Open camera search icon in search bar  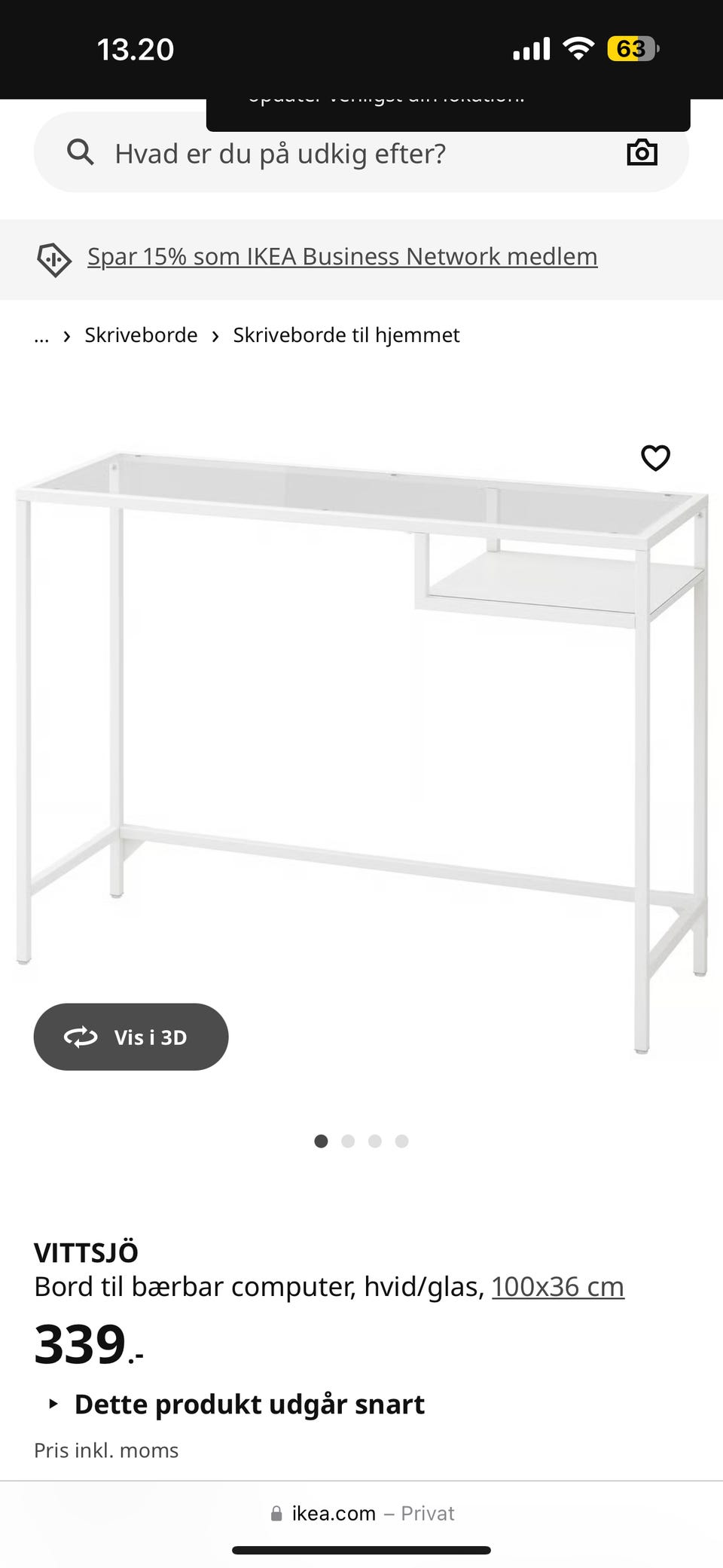pos(642,152)
